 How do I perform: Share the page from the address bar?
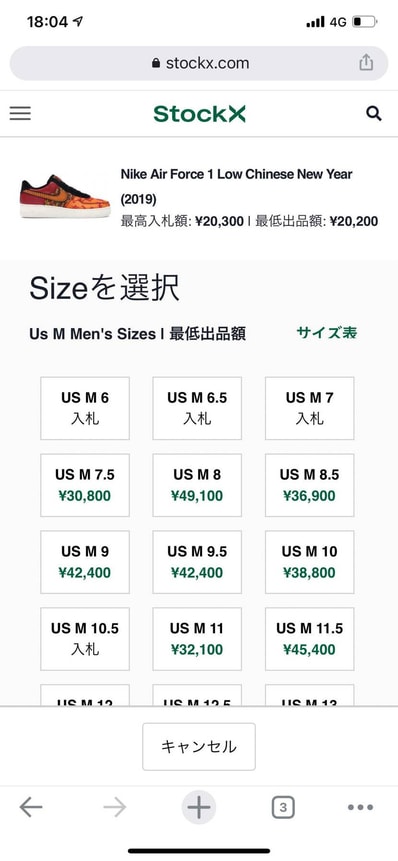click(x=366, y=63)
